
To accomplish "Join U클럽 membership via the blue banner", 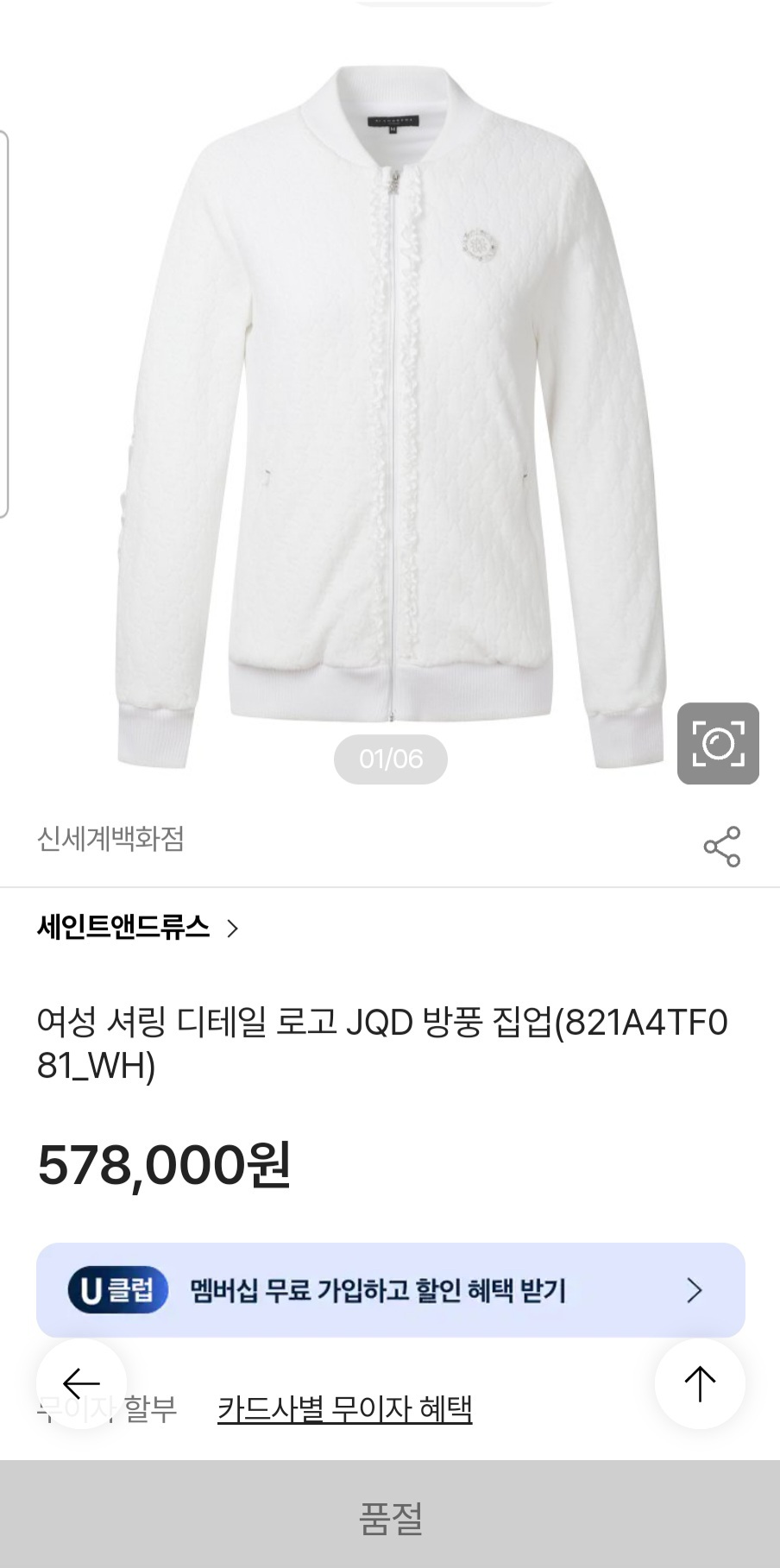I will 390,1292.
